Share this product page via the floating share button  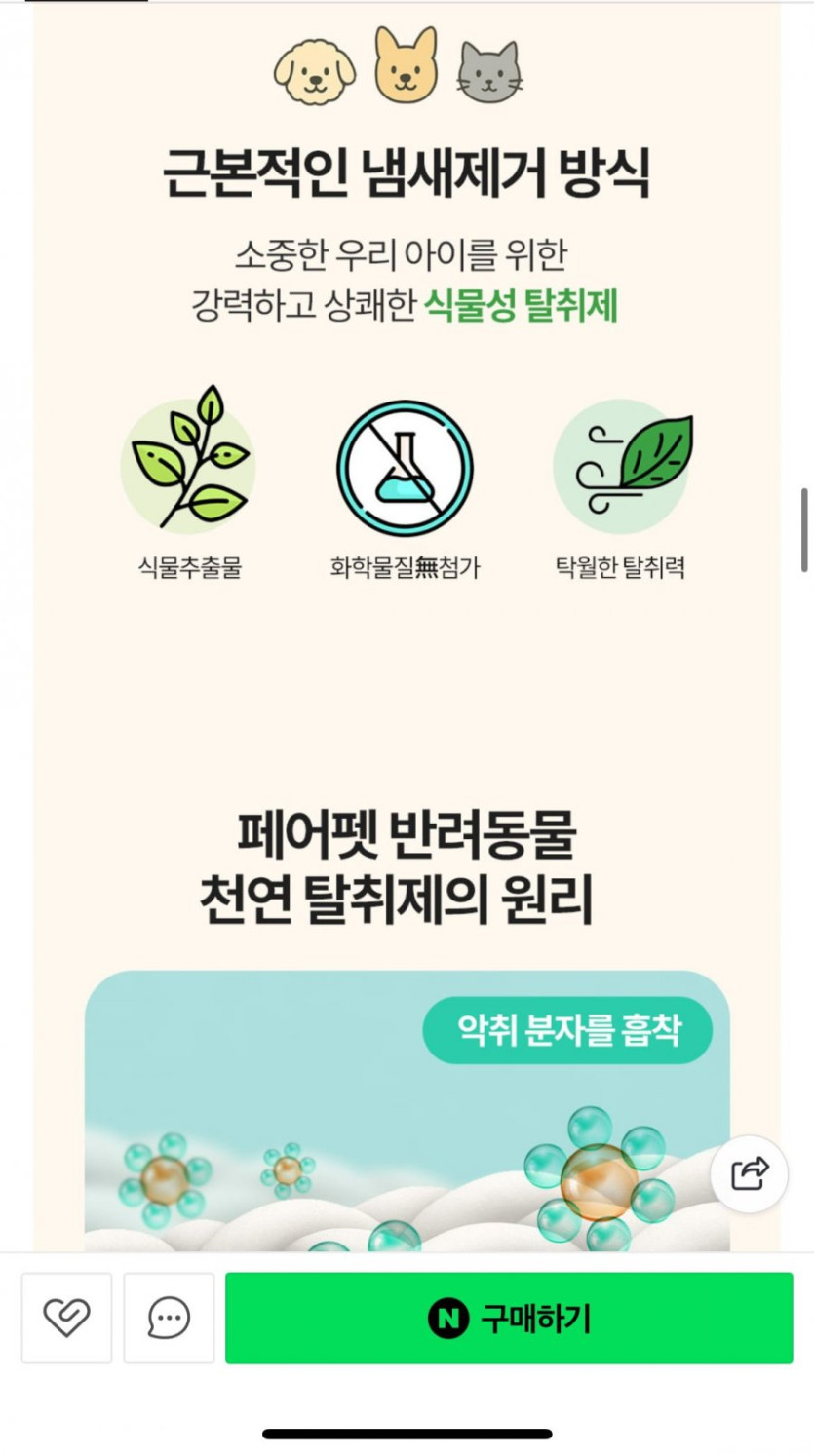749,1173
